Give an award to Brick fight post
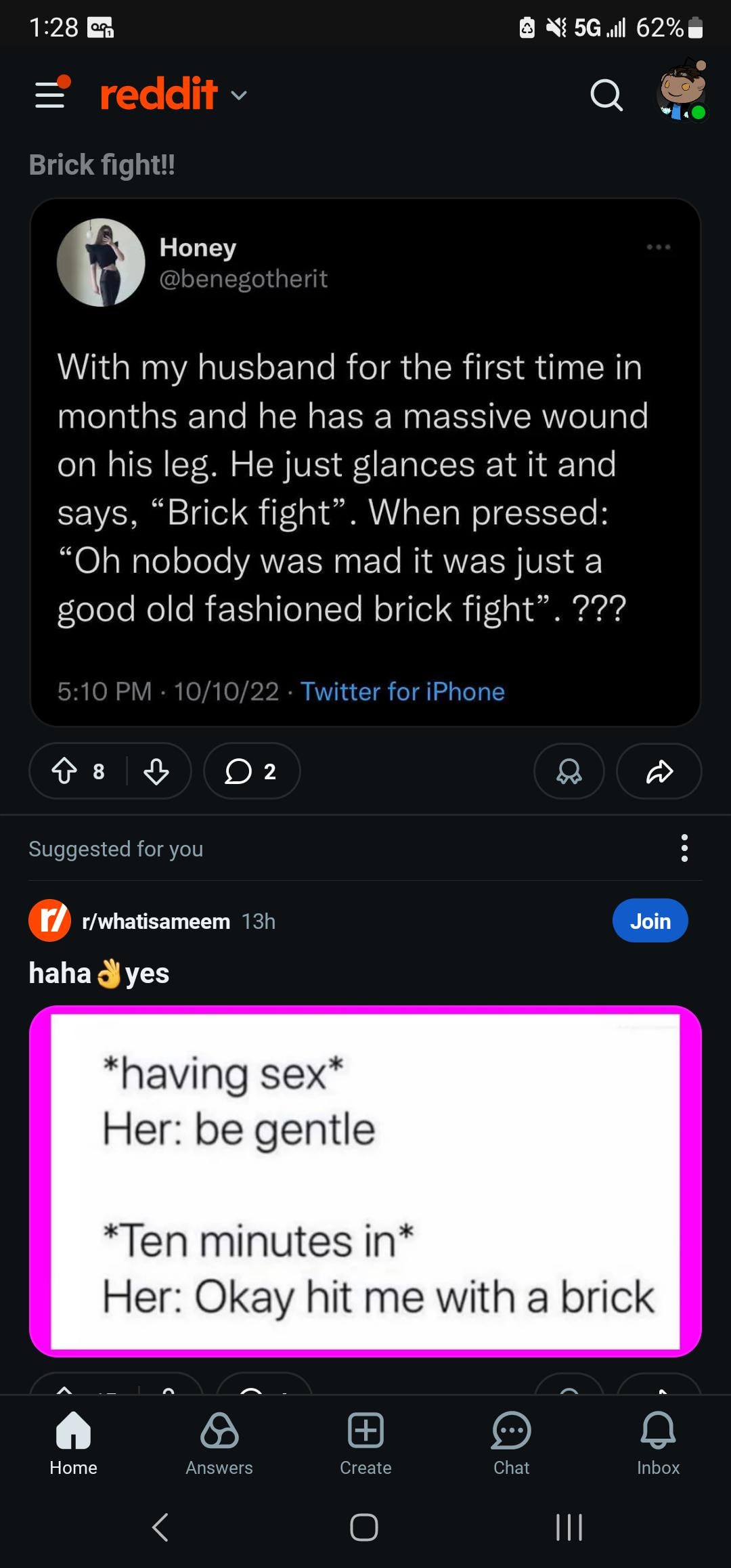731x1568 pixels. 569,771
